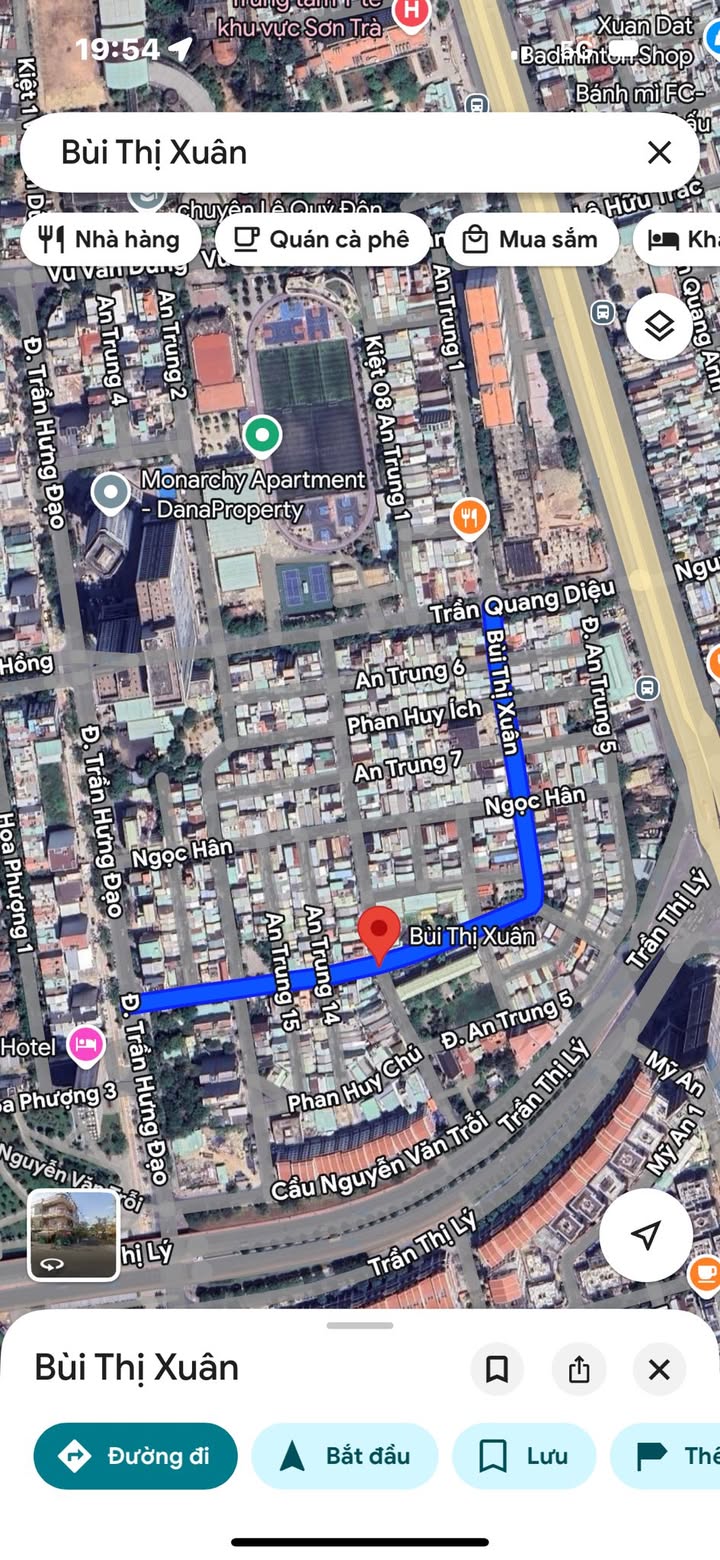Bookmark Bùi Thị Xuân from the header

pyautogui.click(x=497, y=1369)
